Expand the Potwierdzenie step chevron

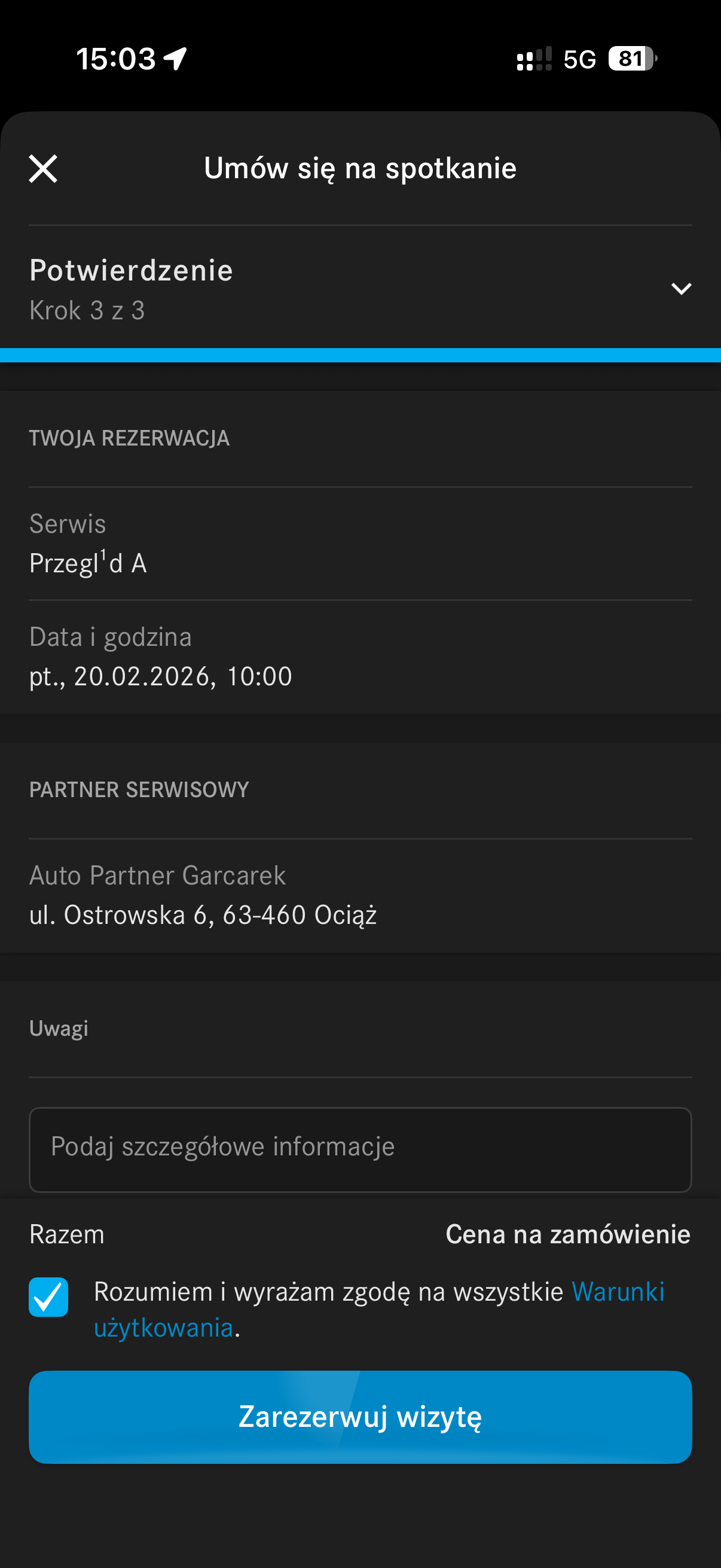pos(681,288)
